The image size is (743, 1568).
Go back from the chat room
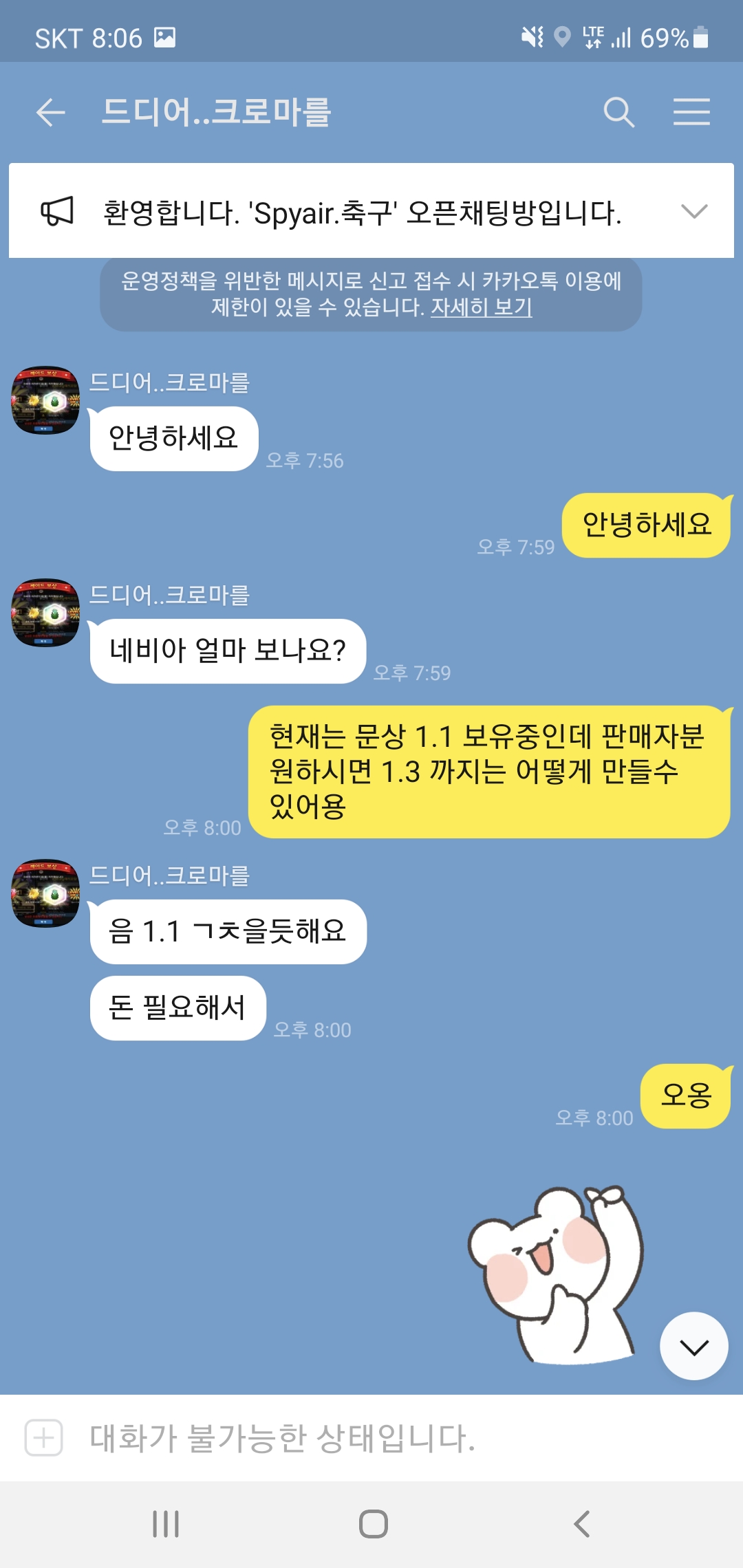pos(51,112)
